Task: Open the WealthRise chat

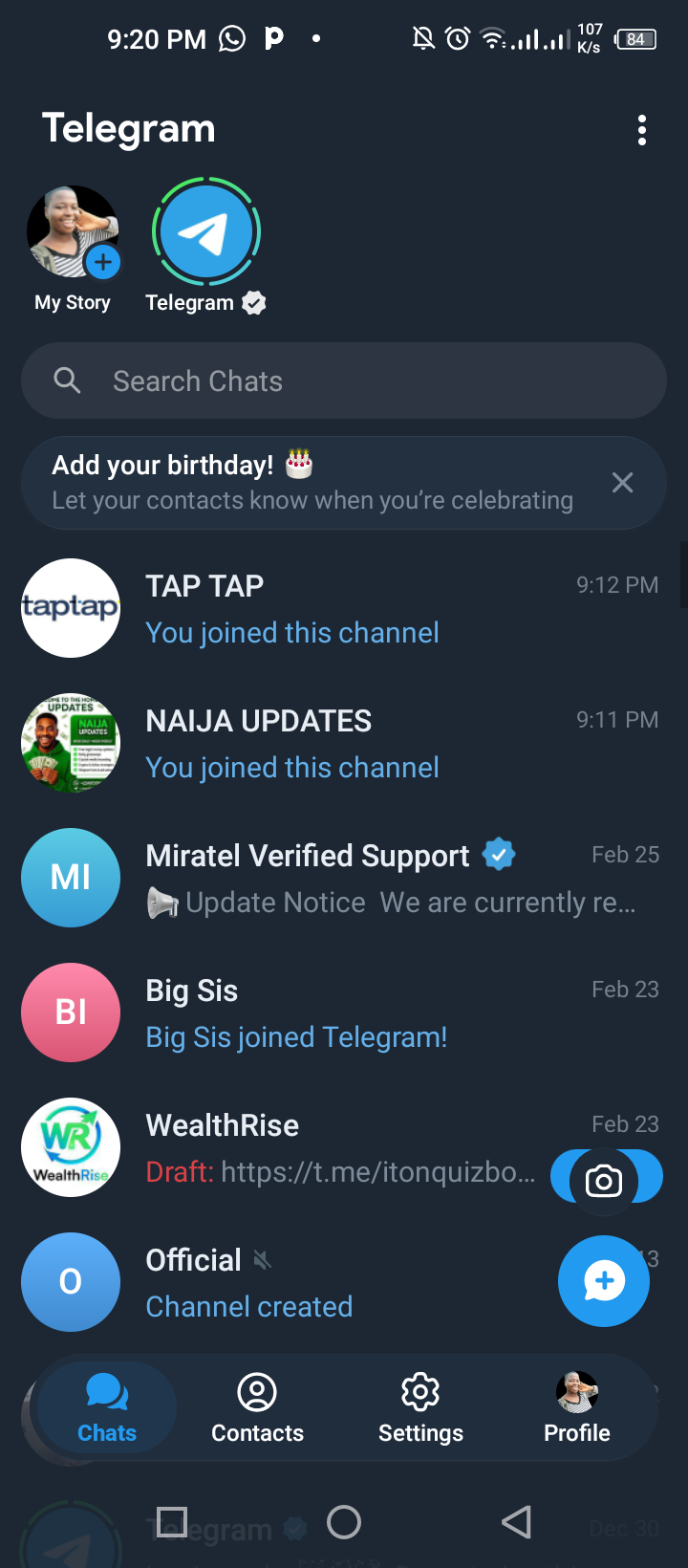Action: coord(287,1147)
